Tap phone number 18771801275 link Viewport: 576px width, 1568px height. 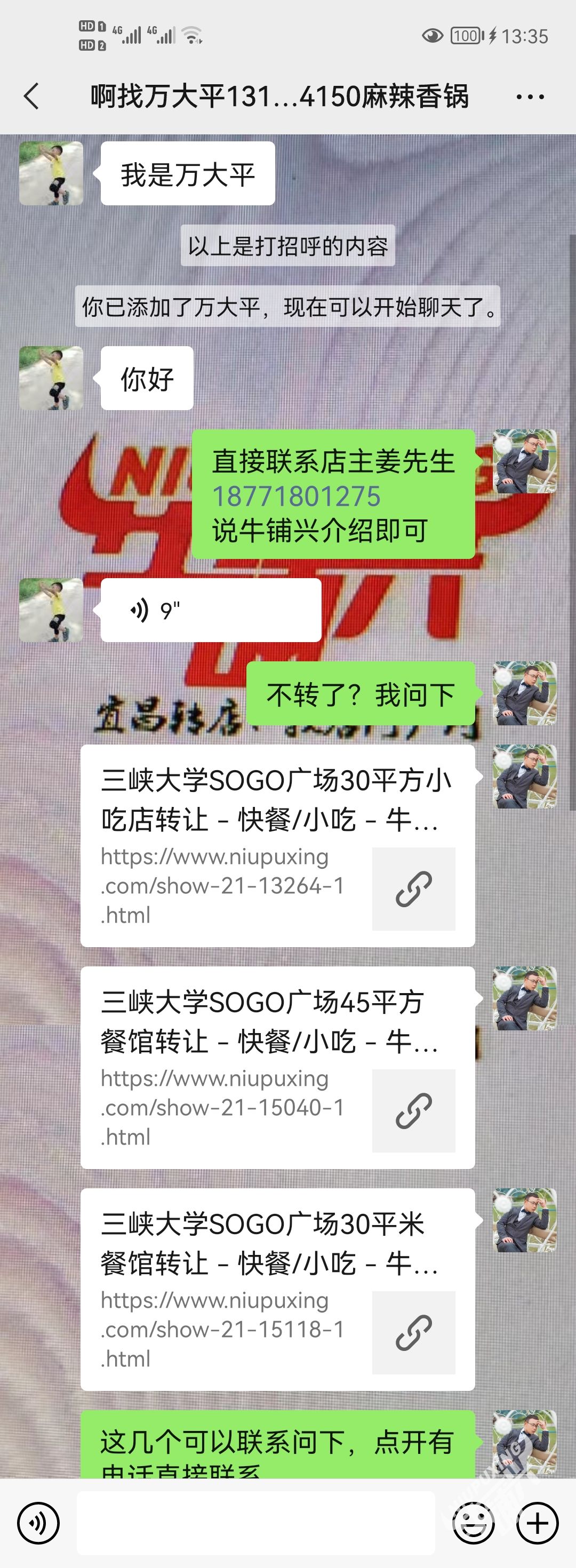(x=296, y=496)
